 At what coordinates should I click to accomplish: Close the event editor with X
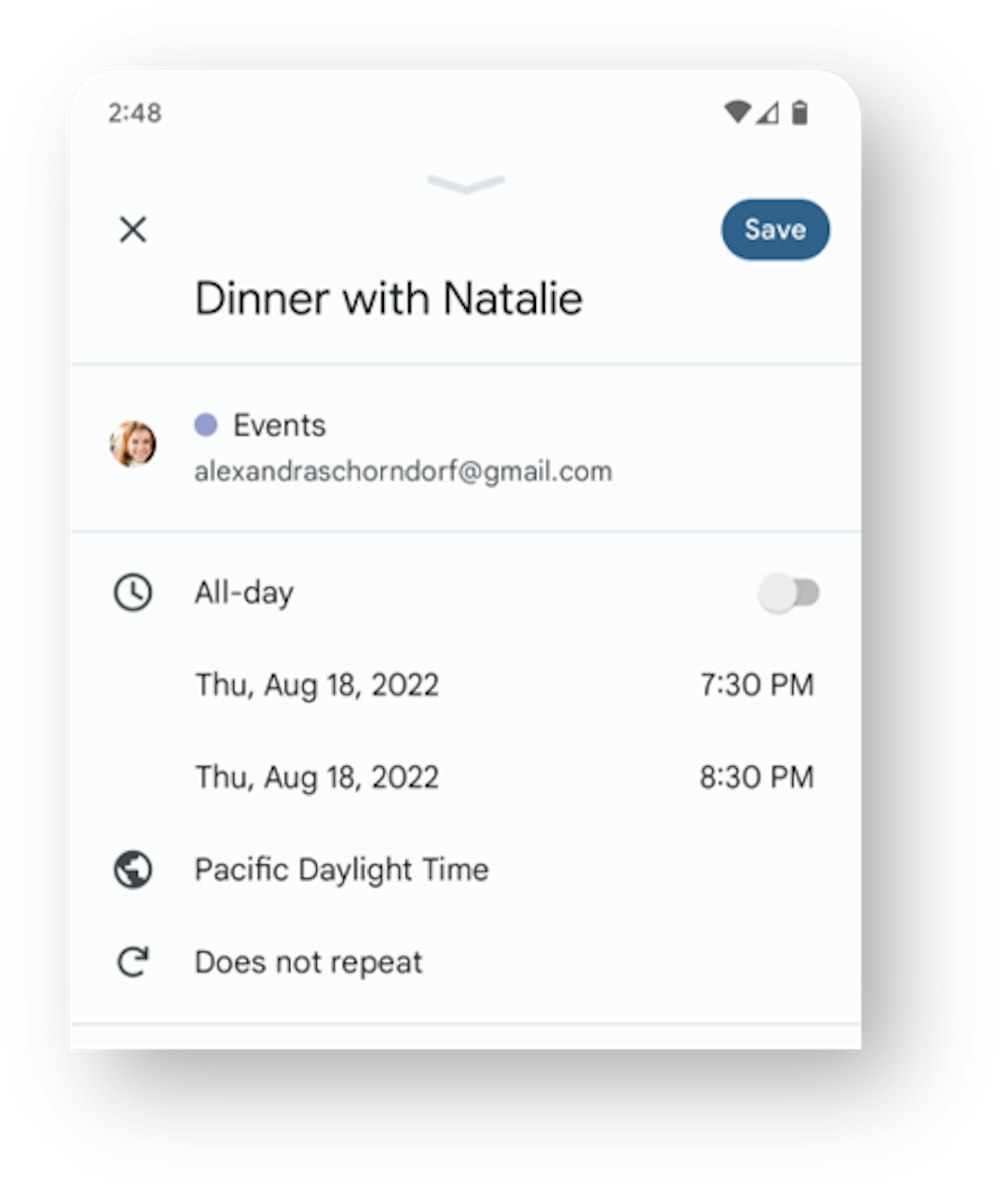click(133, 230)
